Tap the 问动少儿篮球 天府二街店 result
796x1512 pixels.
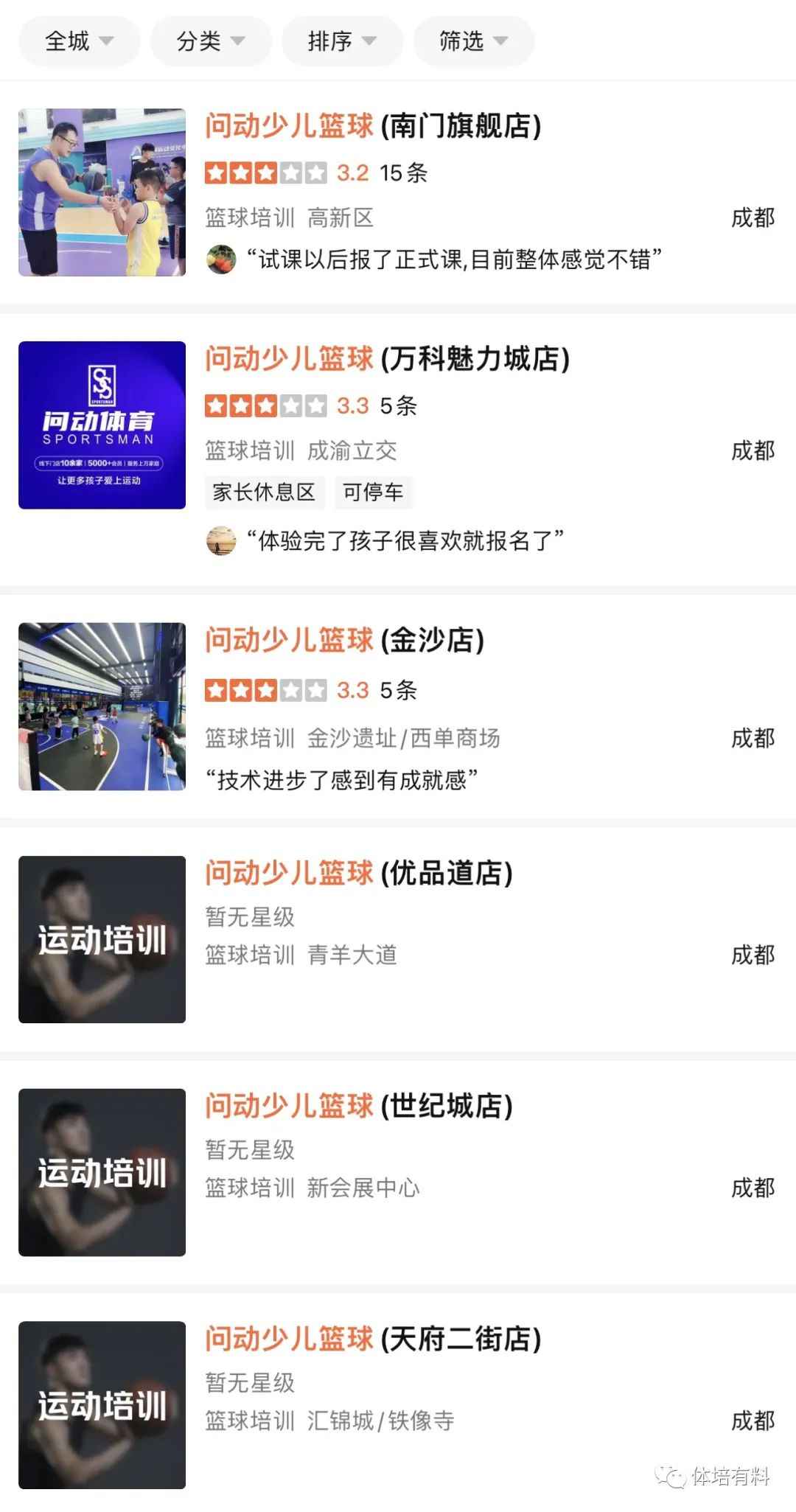(x=373, y=1339)
